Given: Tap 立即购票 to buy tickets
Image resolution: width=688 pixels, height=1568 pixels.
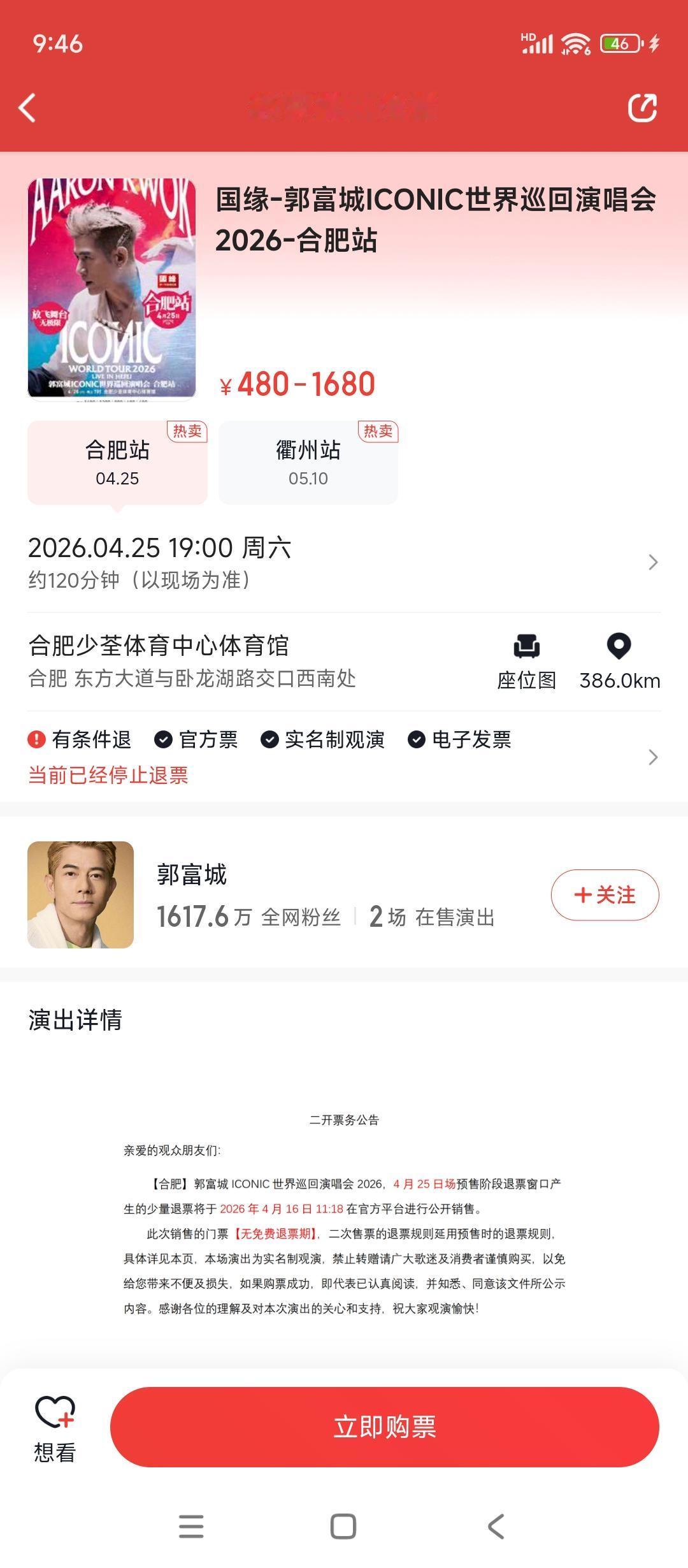Looking at the screenshot, I should [385, 1426].
